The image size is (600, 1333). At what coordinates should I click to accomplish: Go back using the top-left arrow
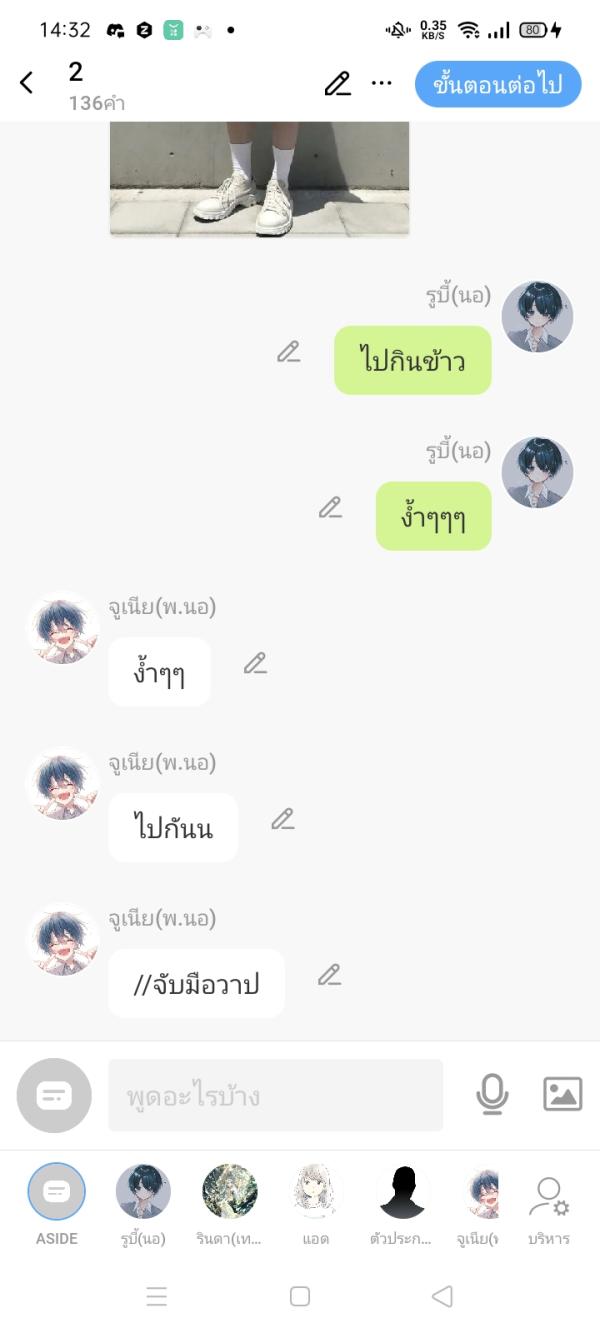[27, 83]
